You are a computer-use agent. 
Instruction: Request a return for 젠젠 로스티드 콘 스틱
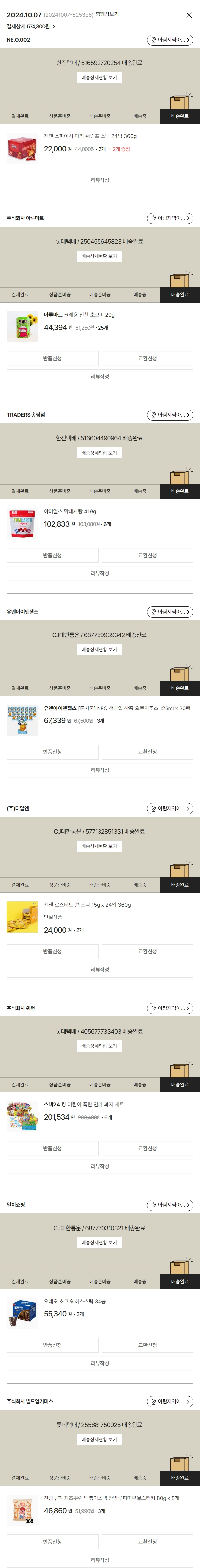click(x=52, y=951)
